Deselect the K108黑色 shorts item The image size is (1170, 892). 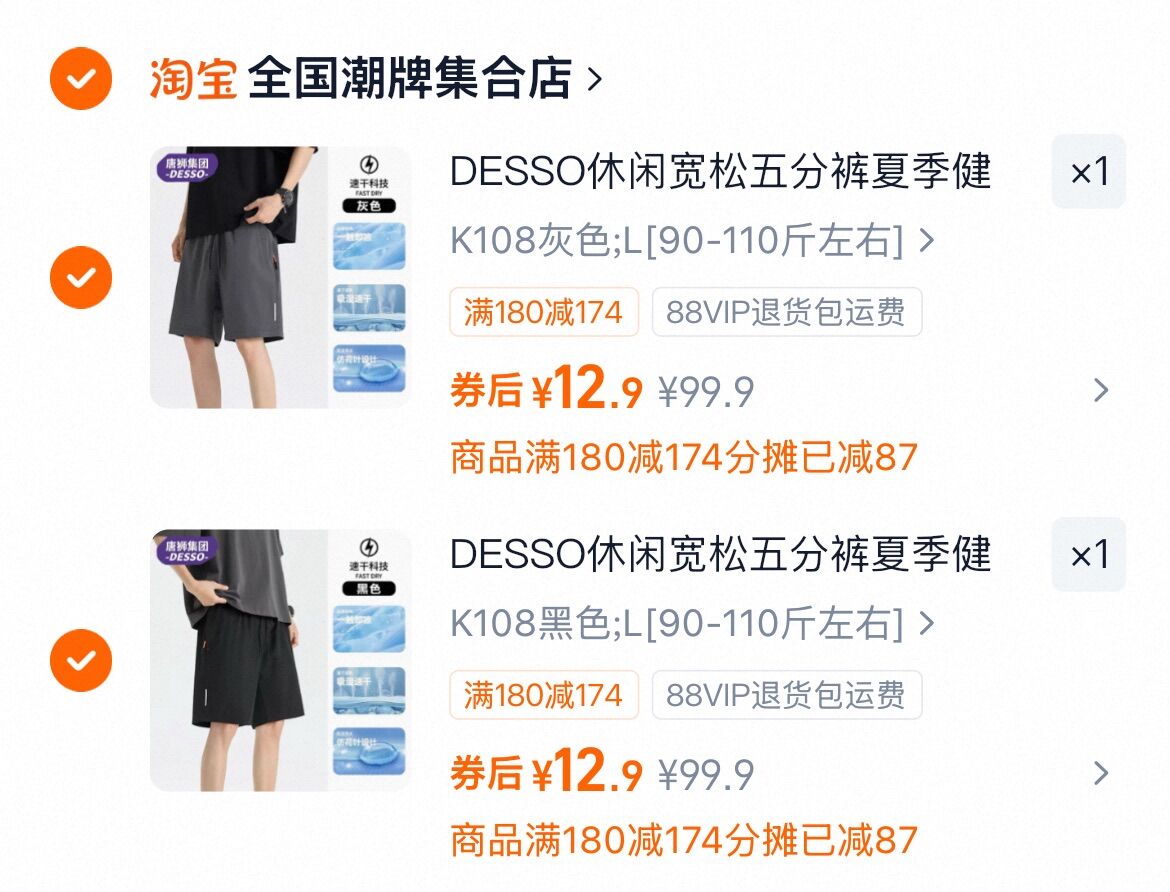coord(81,660)
